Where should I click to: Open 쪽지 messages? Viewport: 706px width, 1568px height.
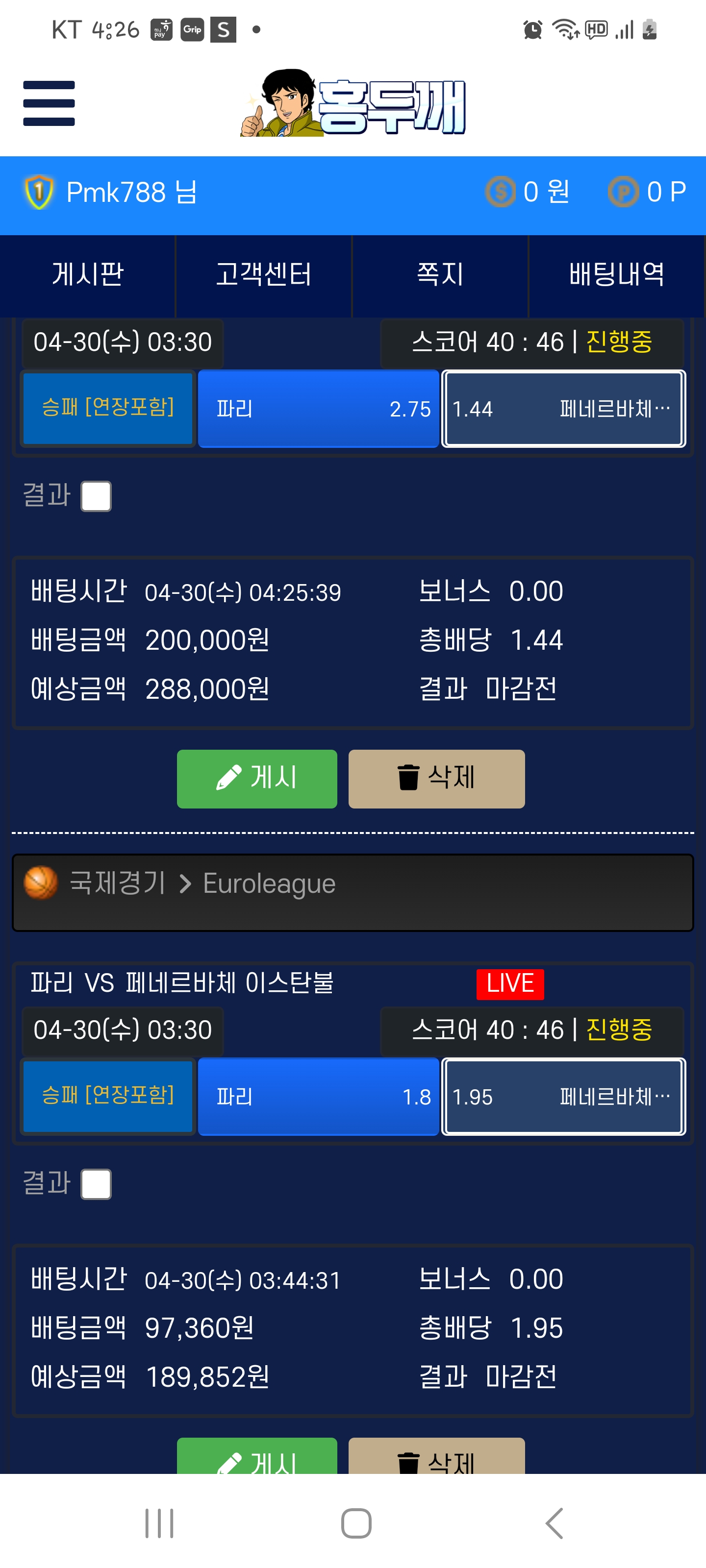pyautogui.click(x=440, y=275)
